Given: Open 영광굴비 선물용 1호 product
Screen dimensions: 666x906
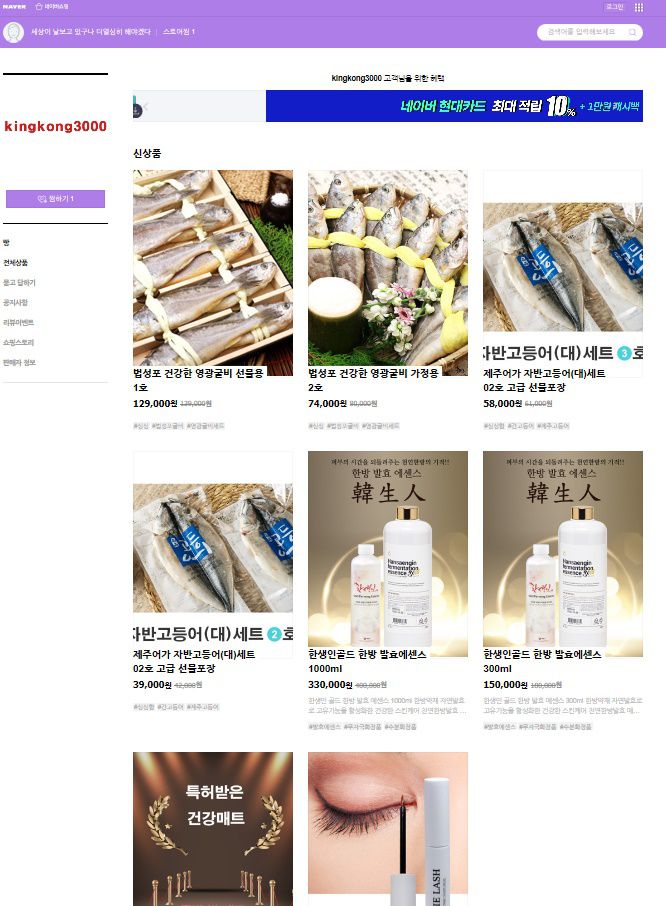Looking at the screenshot, I should tap(212, 268).
